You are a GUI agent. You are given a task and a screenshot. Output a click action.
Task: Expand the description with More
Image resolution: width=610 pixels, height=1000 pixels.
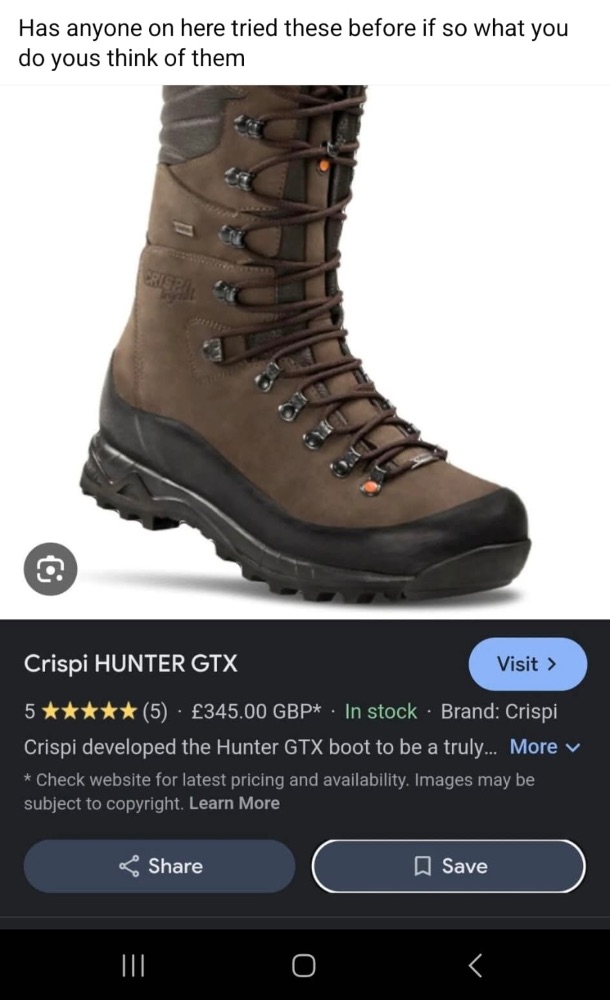pos(544,747)
